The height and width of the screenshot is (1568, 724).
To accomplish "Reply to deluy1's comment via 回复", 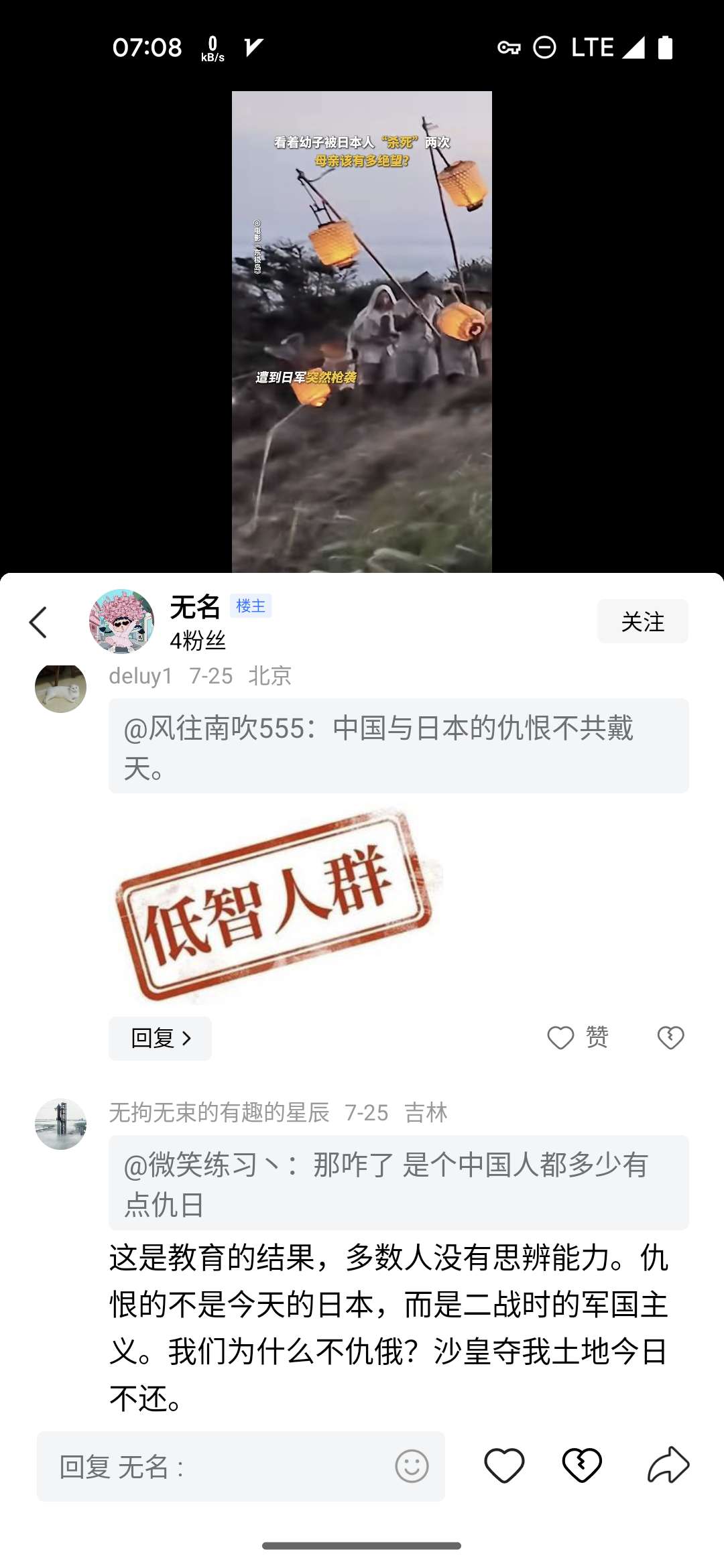I will coord(160,1038).
